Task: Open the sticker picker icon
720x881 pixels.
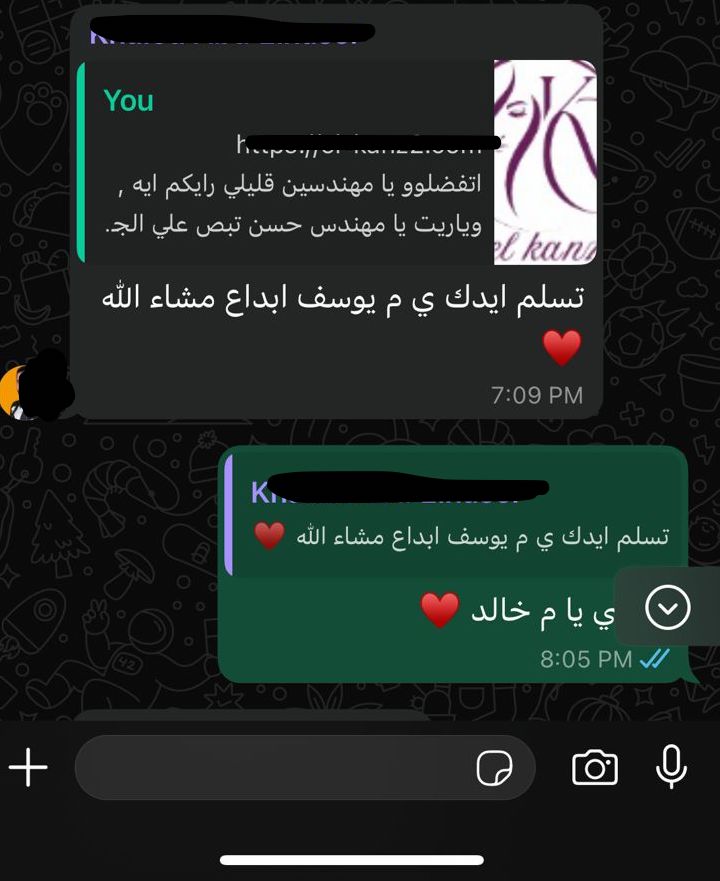Action: (x=494, y=768)
